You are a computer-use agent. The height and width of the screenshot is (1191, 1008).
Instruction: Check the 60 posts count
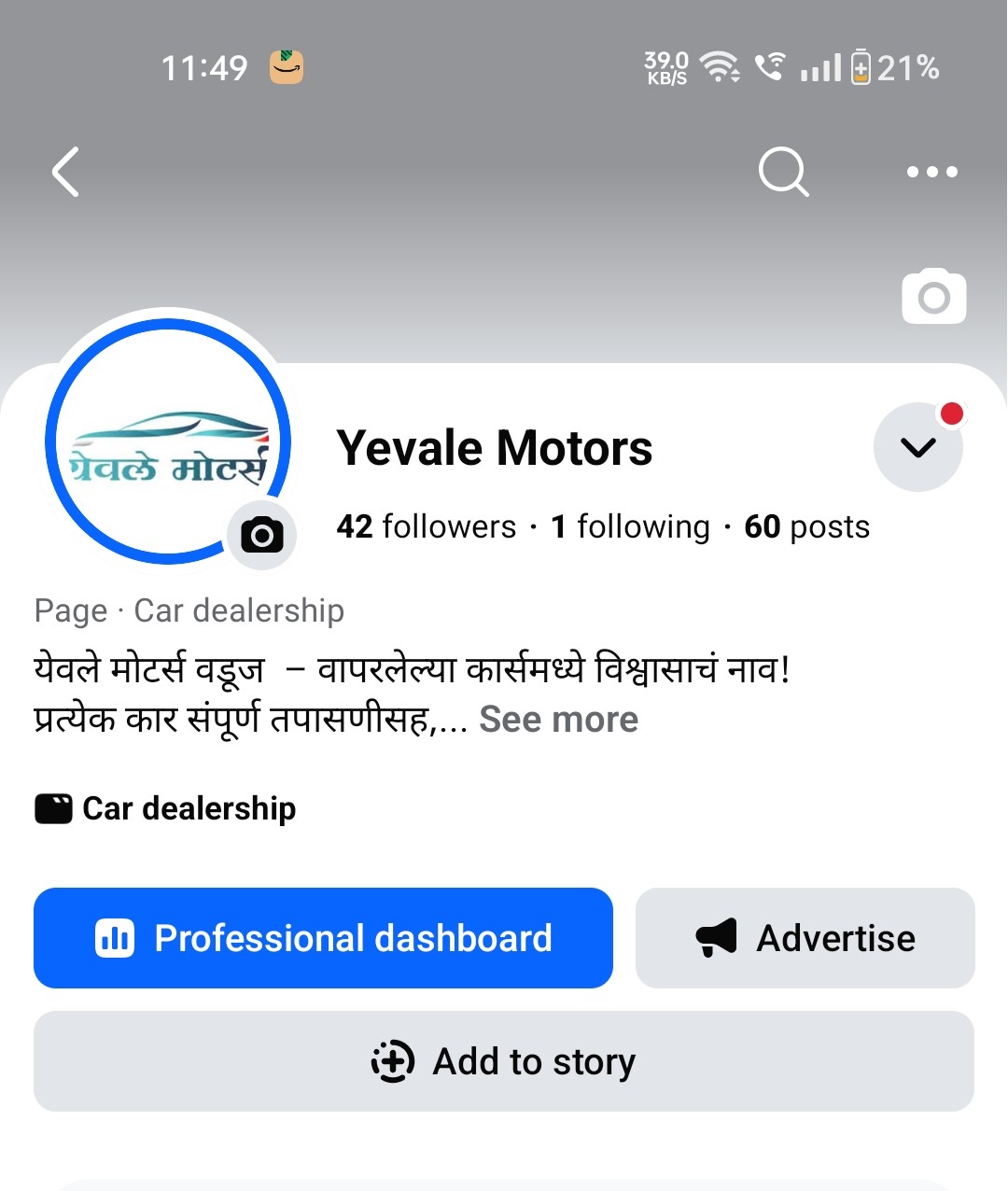[805, 526]
